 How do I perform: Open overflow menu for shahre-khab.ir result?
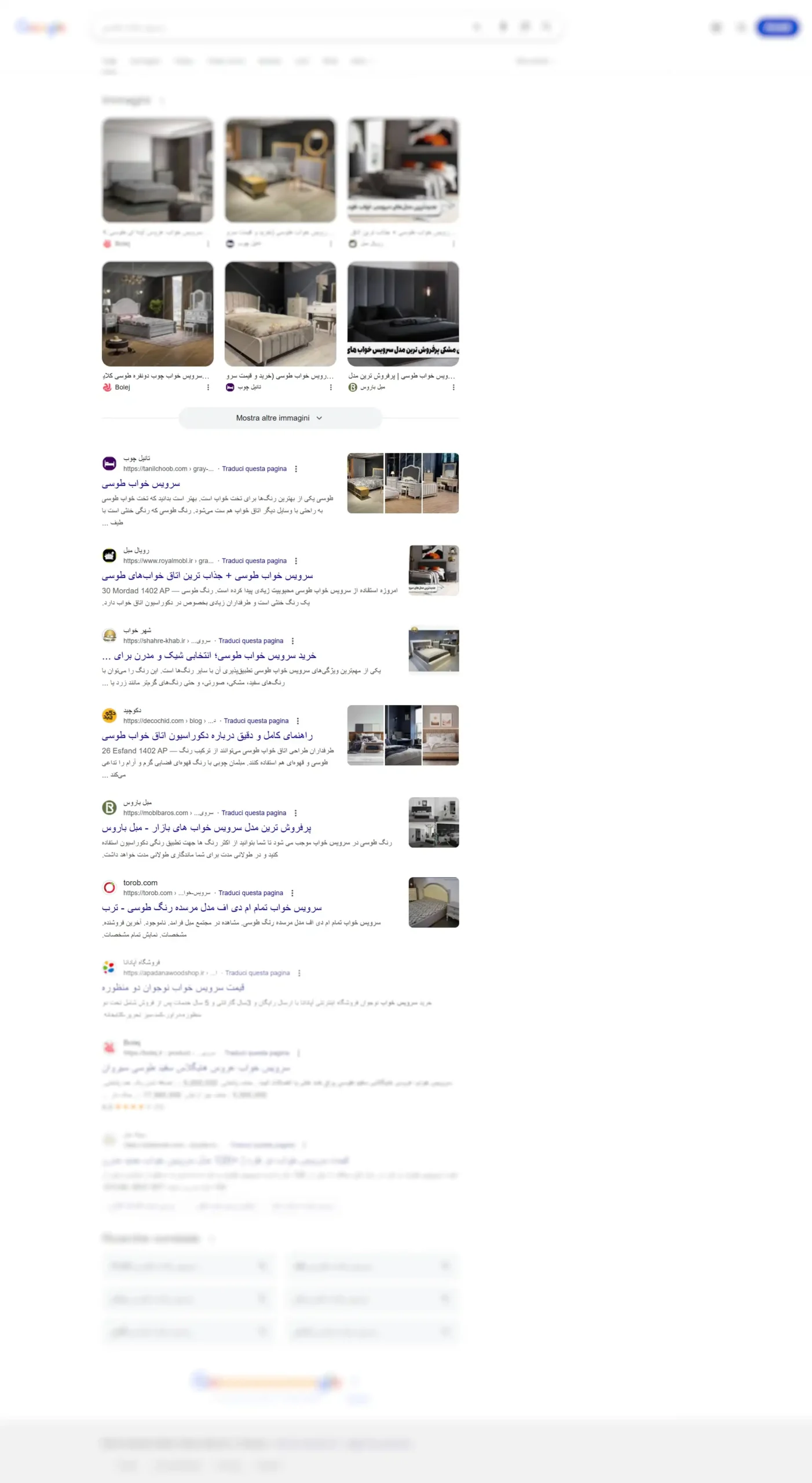292,641
